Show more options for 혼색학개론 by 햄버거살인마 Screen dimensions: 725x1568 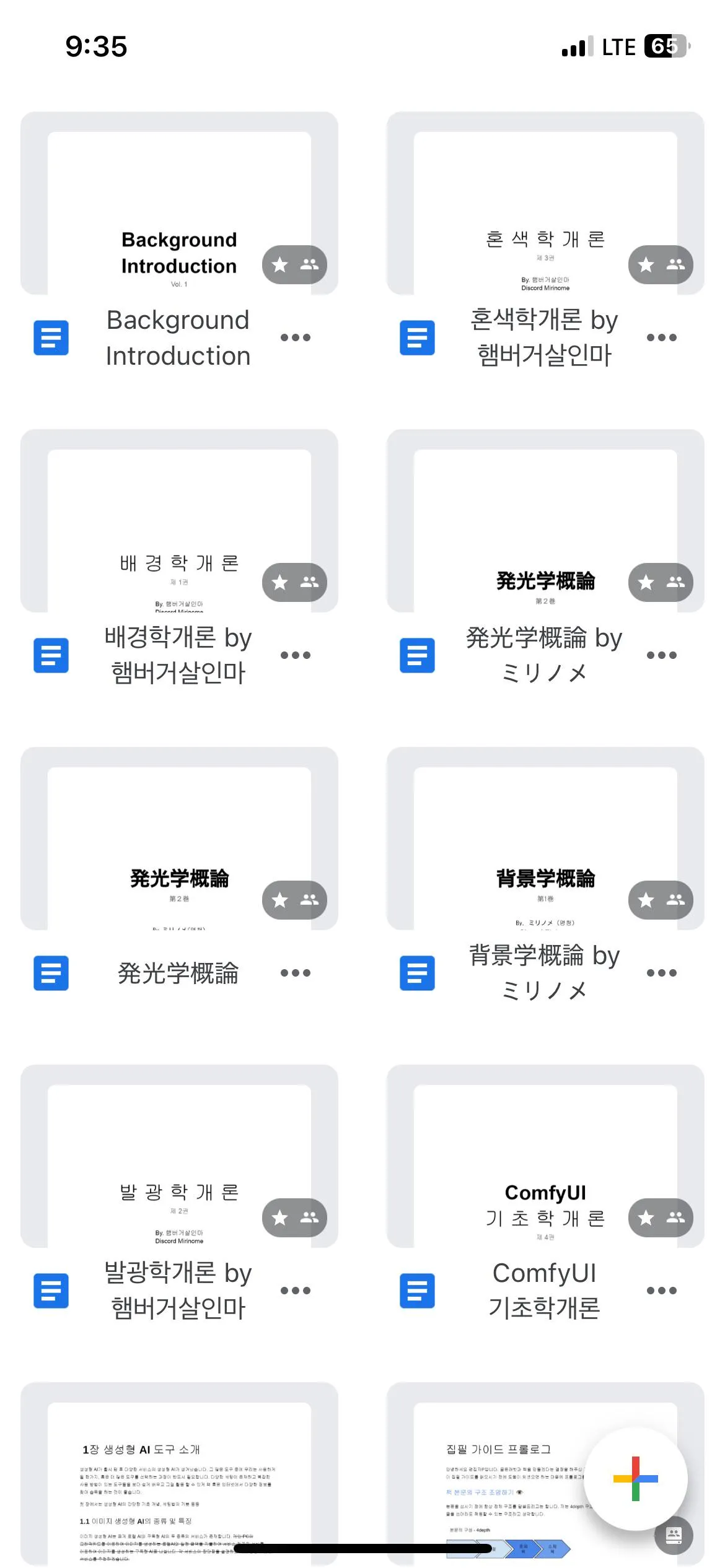tap(661, 338)
